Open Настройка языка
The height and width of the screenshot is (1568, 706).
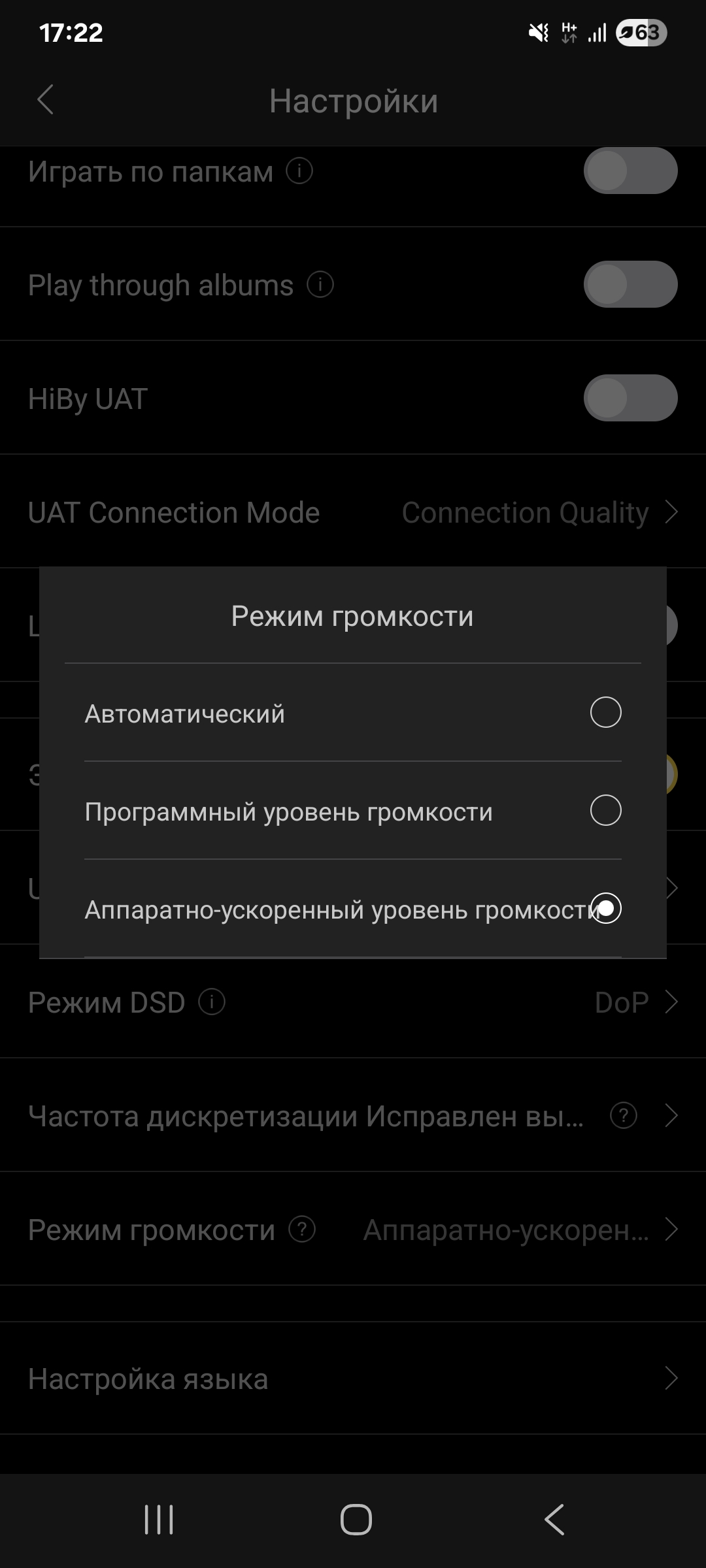pyautogui.click(x=353, y=1379)
